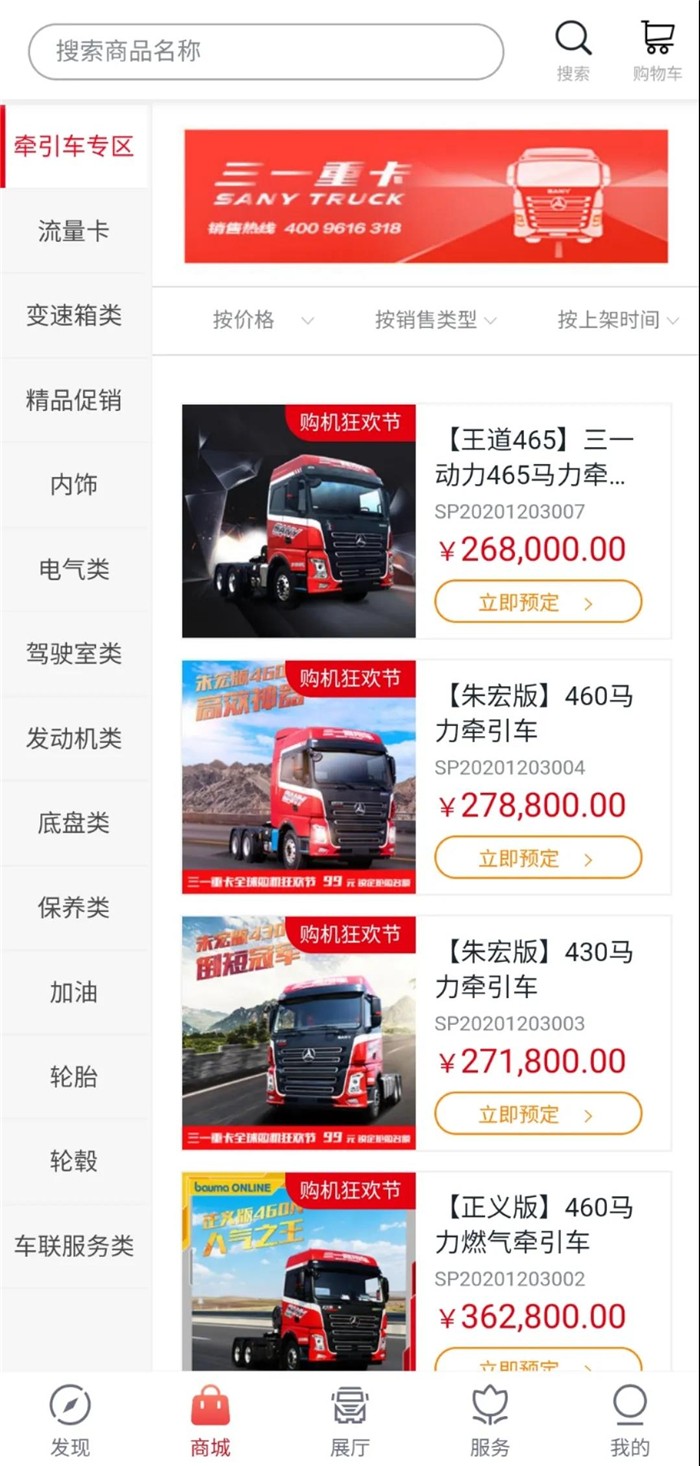The width and height of the screenshot is (700, 1466).
Task: Tap 立即预定 for 王道465 truck
Action: pos(537,602)
